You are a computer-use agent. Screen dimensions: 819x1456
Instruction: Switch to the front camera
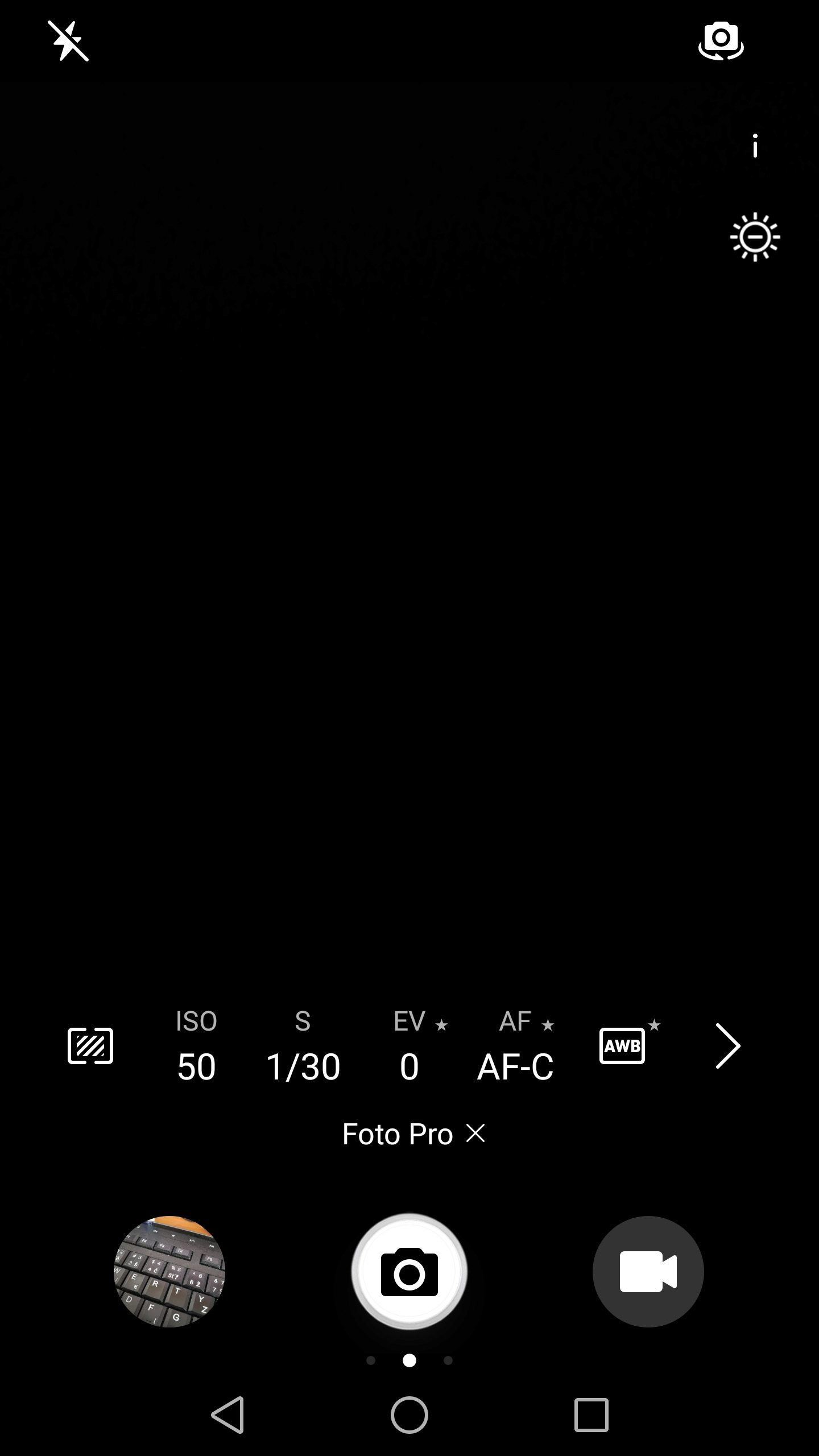[721, 41]
